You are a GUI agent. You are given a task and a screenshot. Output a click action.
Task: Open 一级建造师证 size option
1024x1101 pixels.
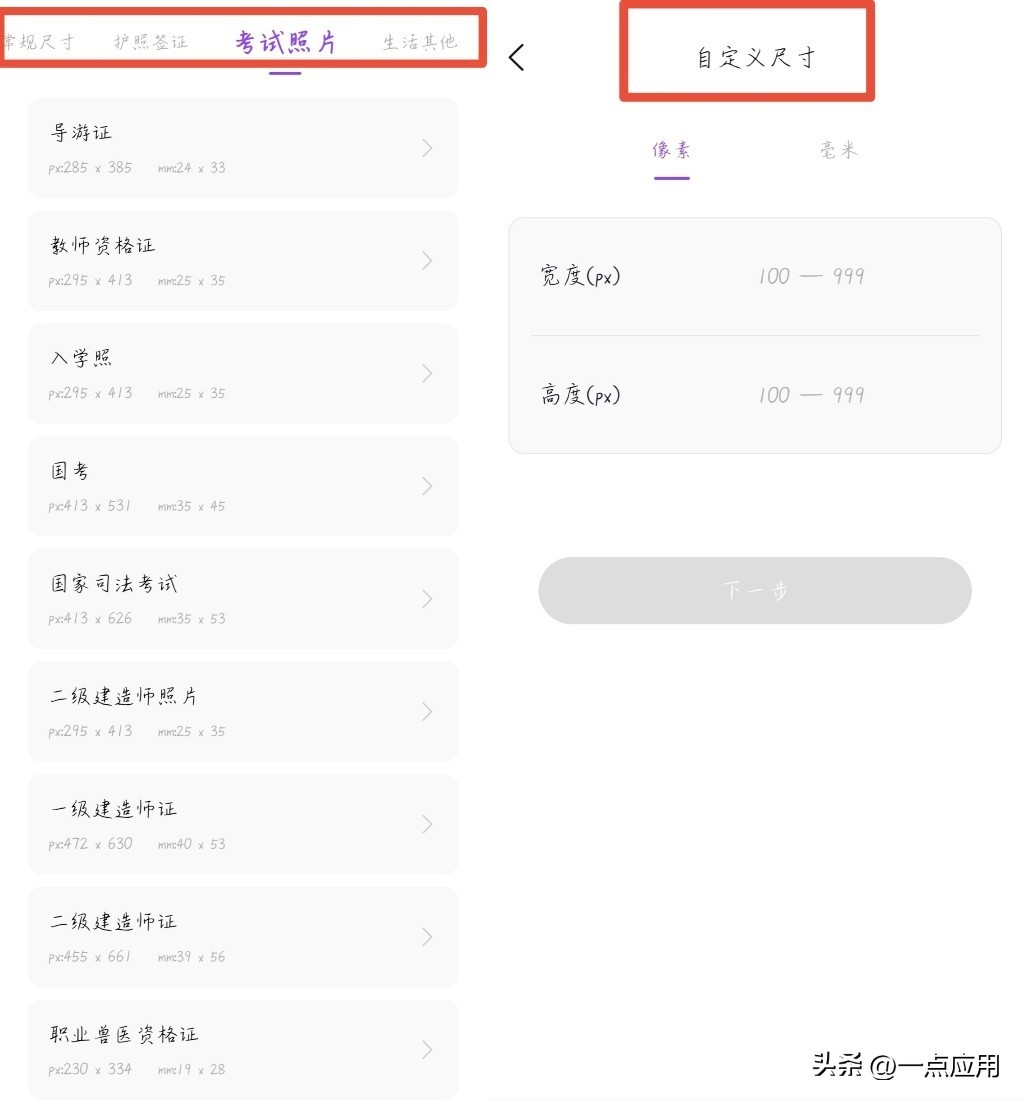(x=243, y=824)
